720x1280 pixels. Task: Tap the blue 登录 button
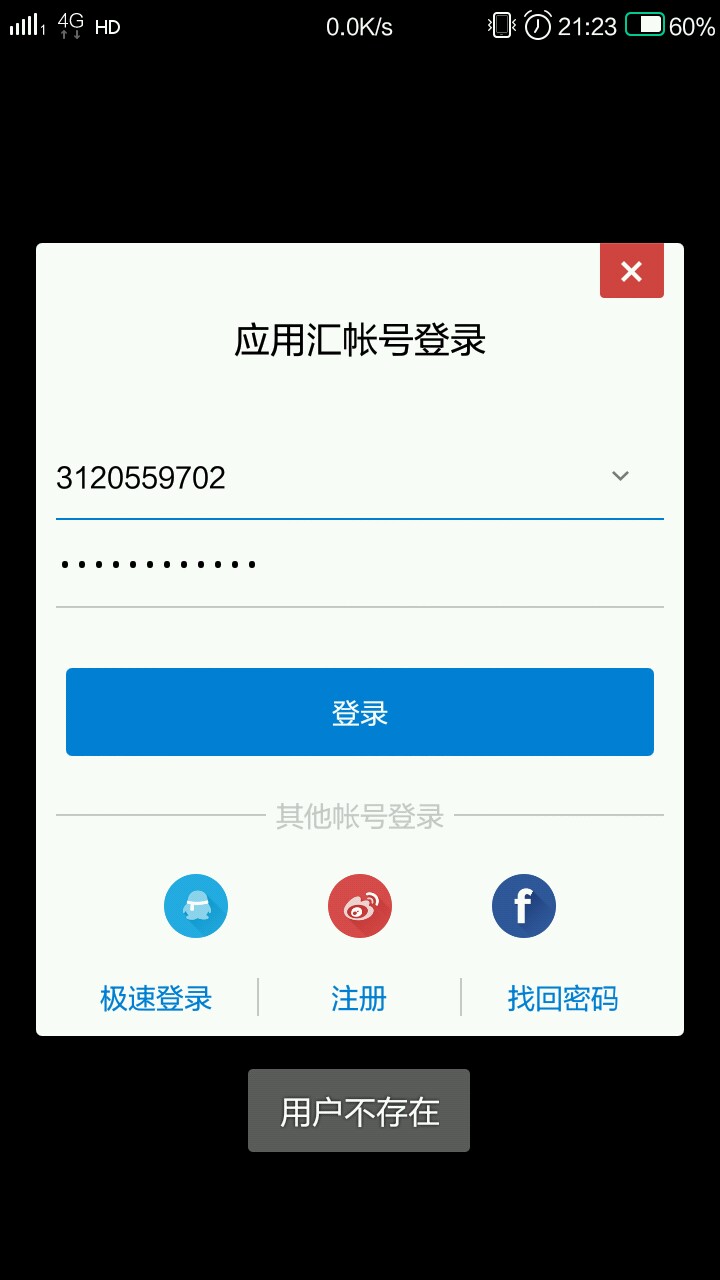click(x=359, y=712)
